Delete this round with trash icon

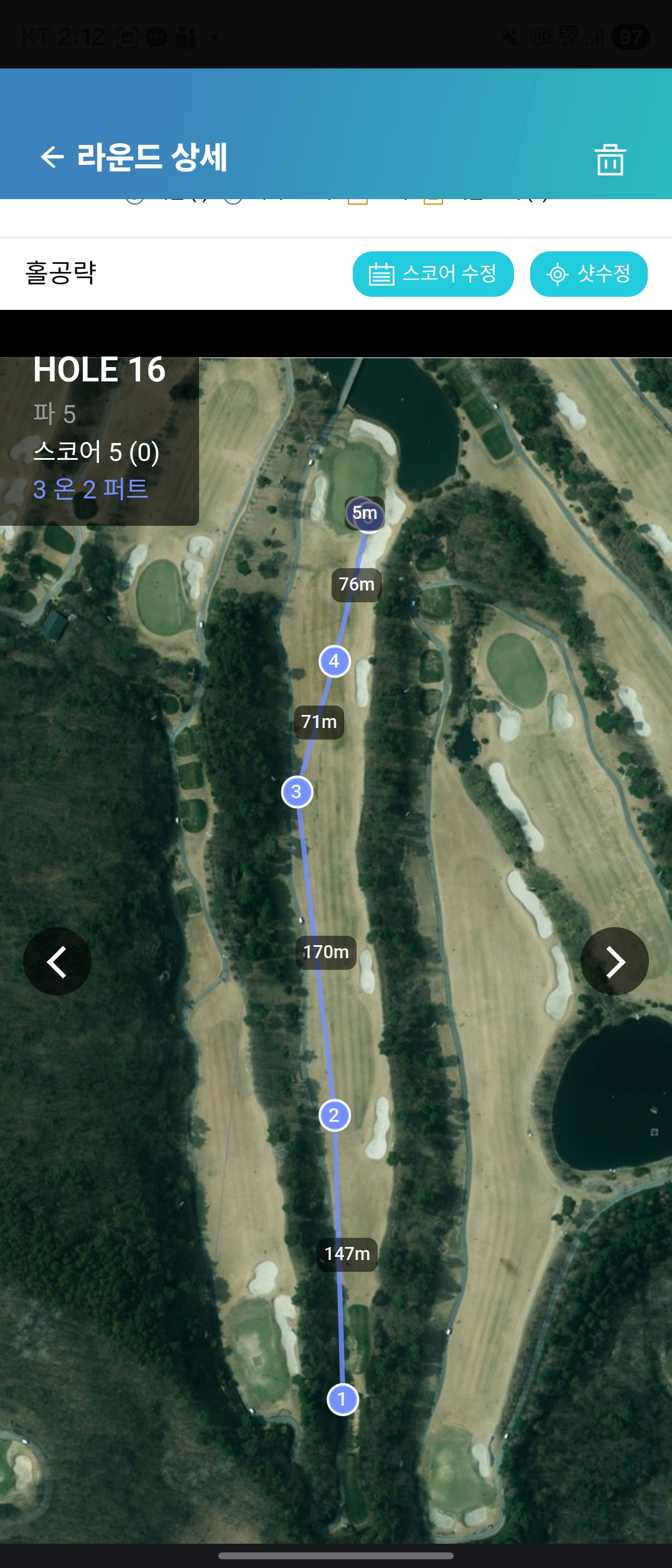click(x=610, y=160)
